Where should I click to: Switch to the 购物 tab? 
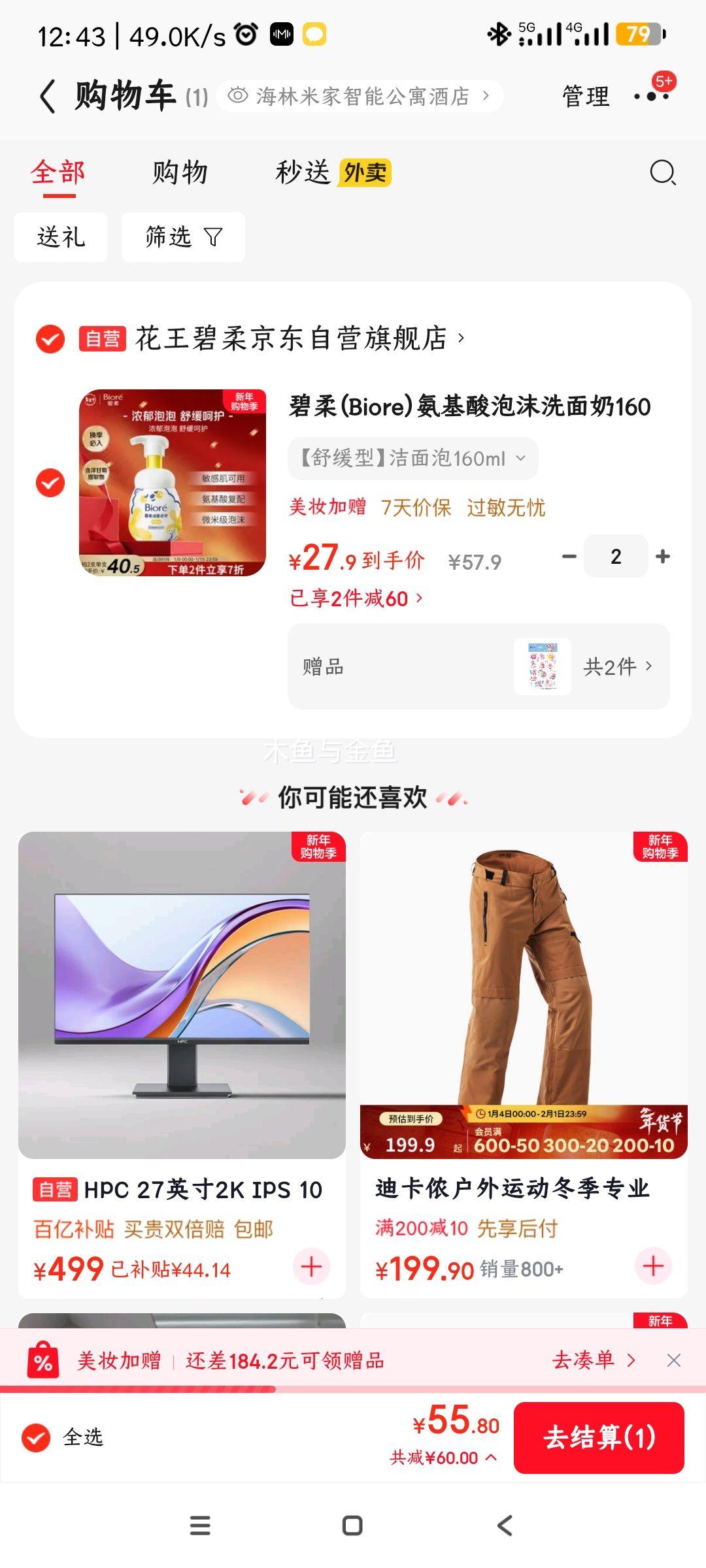pos(179,173)
